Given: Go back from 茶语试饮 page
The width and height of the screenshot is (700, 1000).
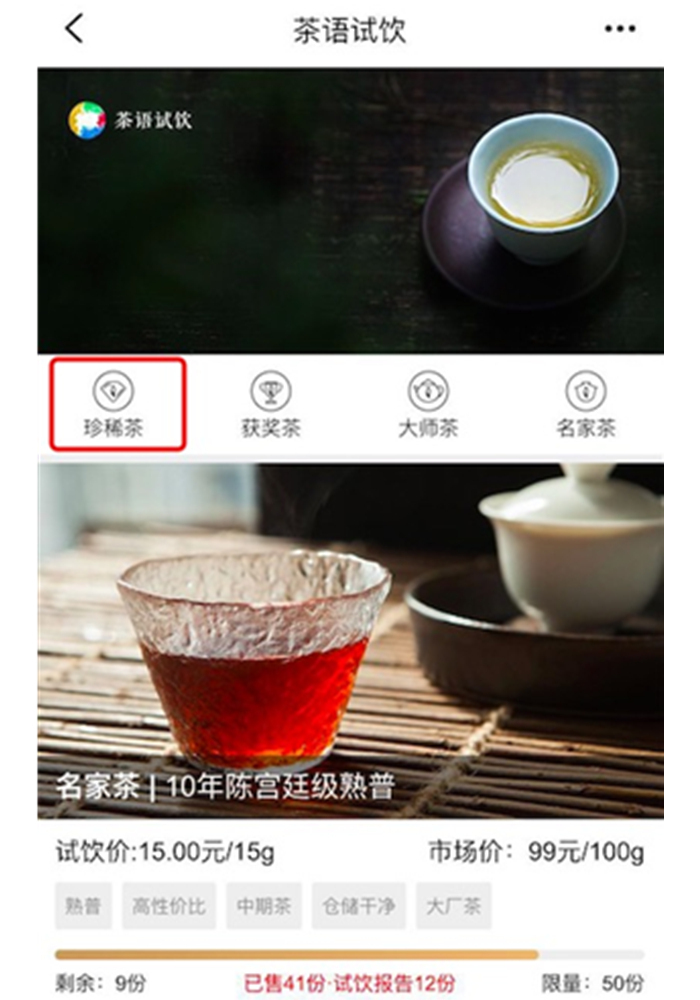Looking at the screenshot, I should point(74,29).
